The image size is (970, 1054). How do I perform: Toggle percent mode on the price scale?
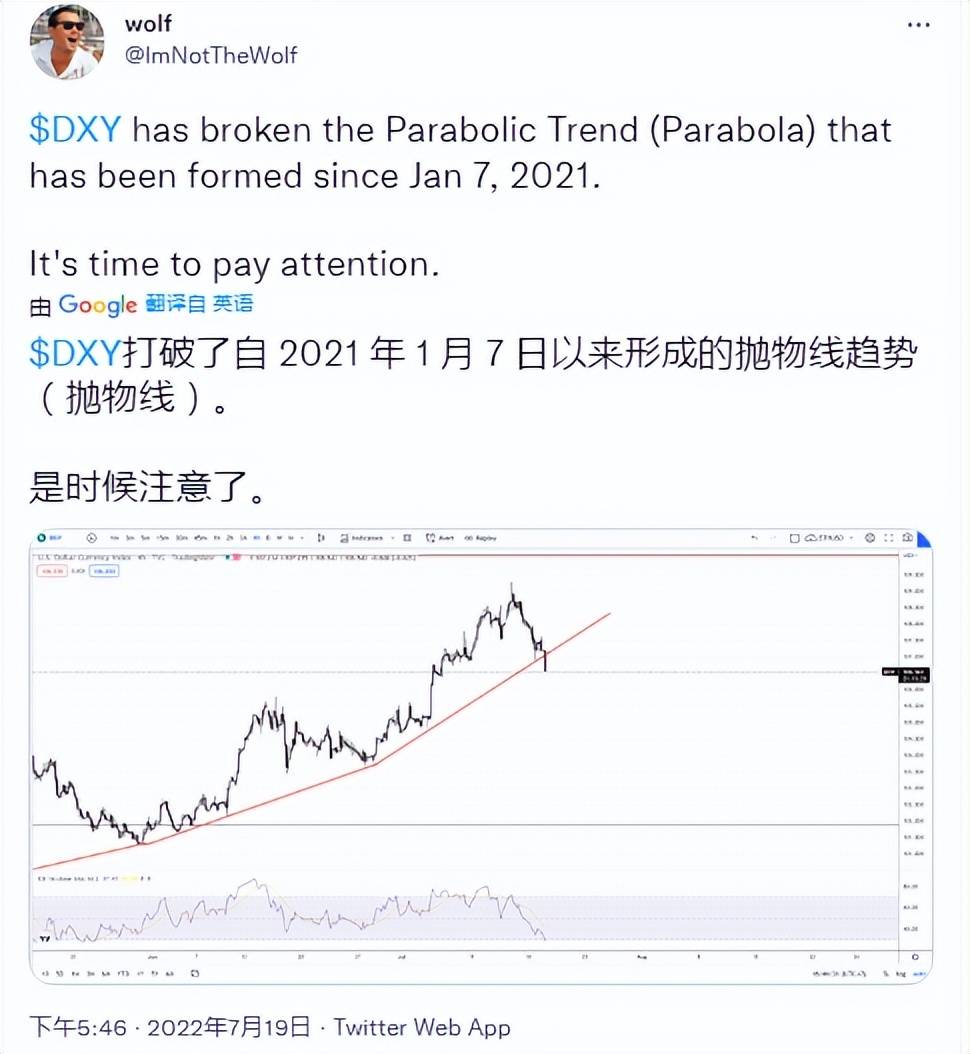coord(884,971)
